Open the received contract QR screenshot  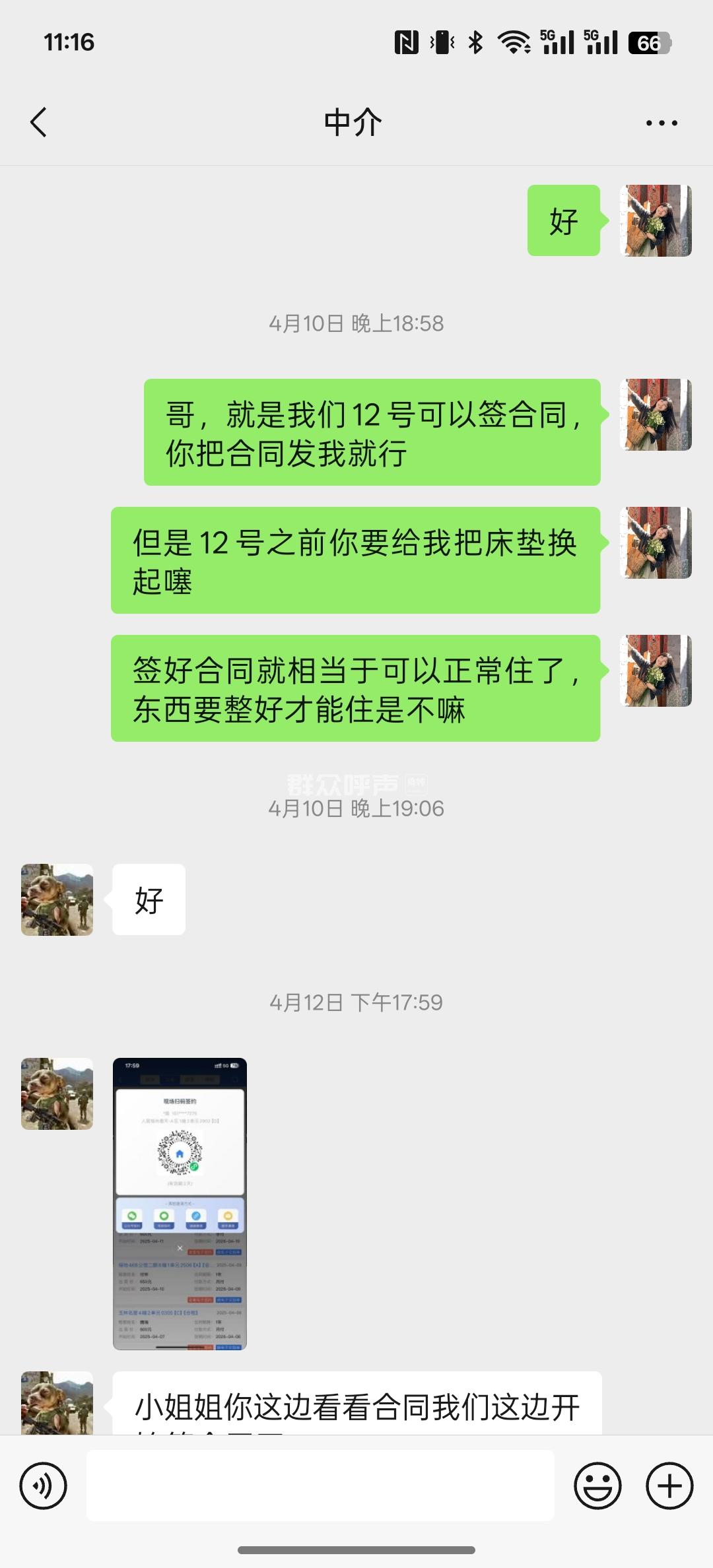tap(180, 1204)
